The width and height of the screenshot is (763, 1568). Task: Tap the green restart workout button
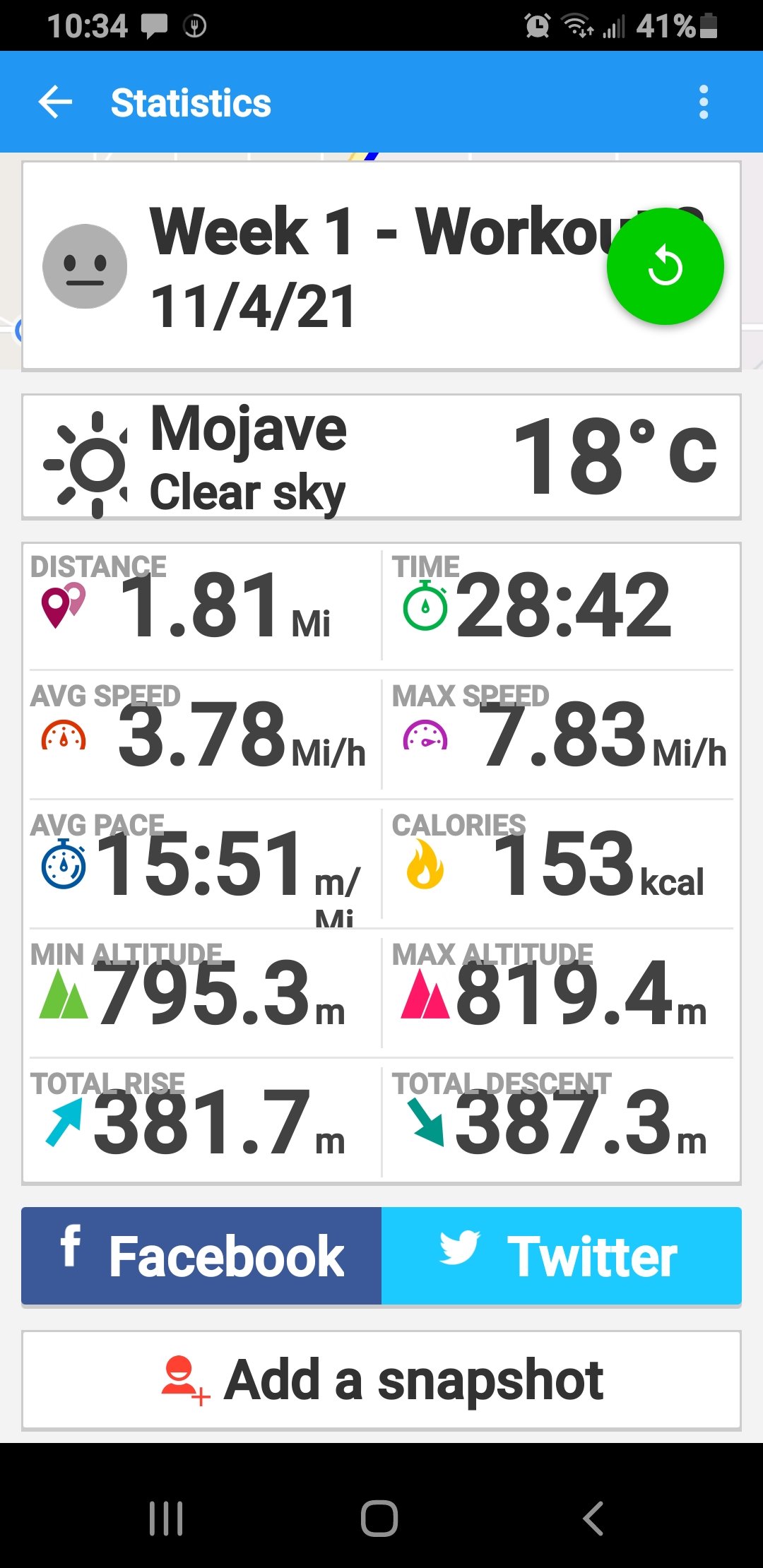(x=665, y=267)
